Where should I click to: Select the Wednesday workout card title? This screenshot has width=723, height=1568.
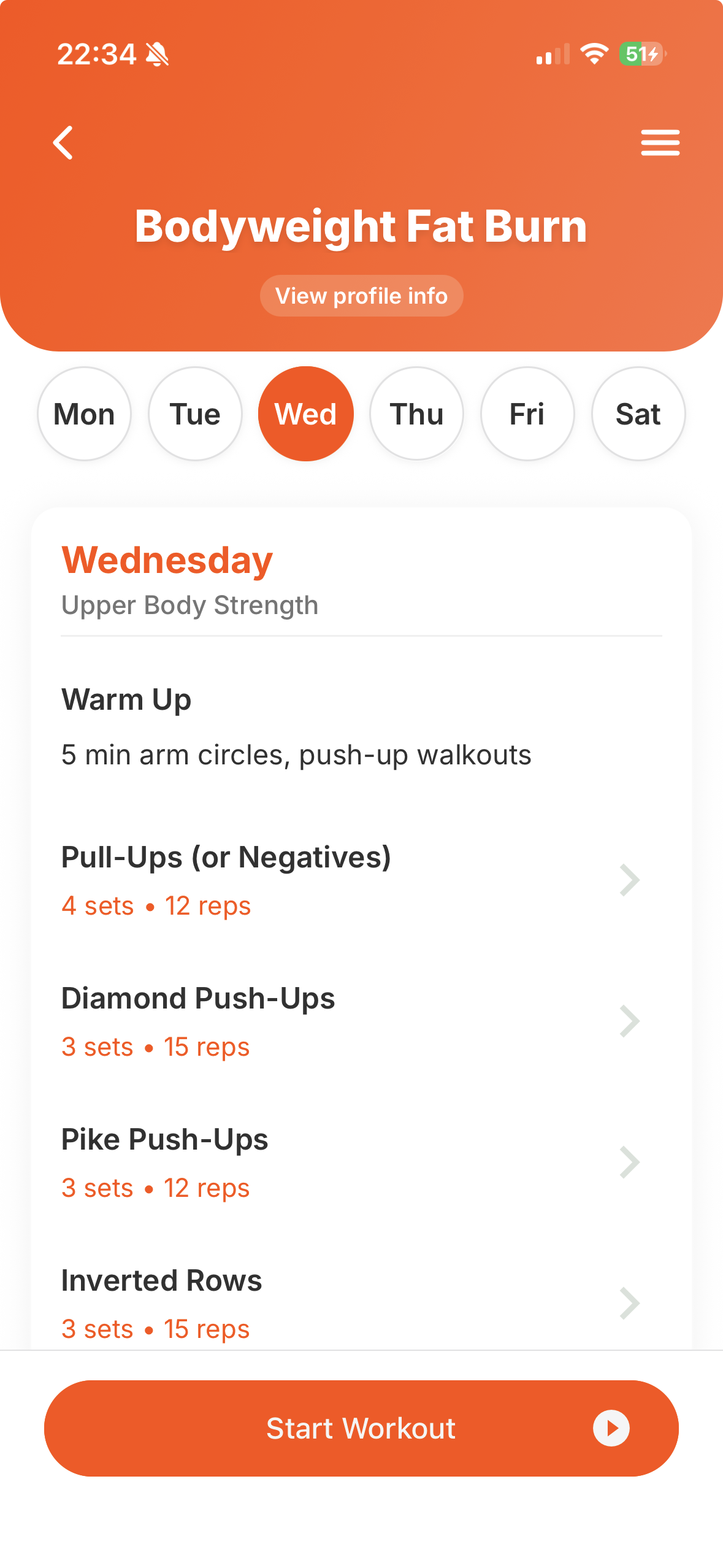pyautogui.click(x=166, y=558)
